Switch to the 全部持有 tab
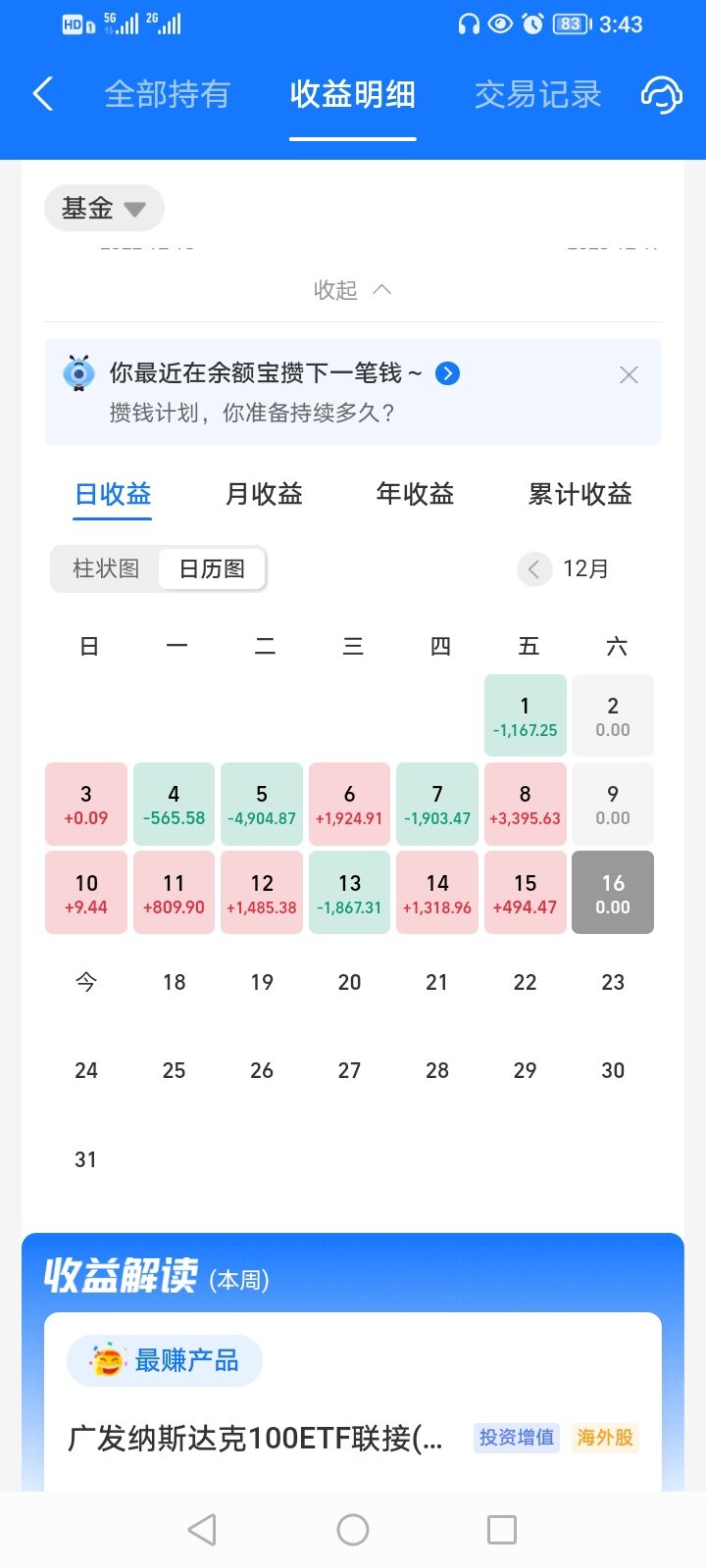Viewport: 706px width, 1568px height. click(x=168, y=95)
